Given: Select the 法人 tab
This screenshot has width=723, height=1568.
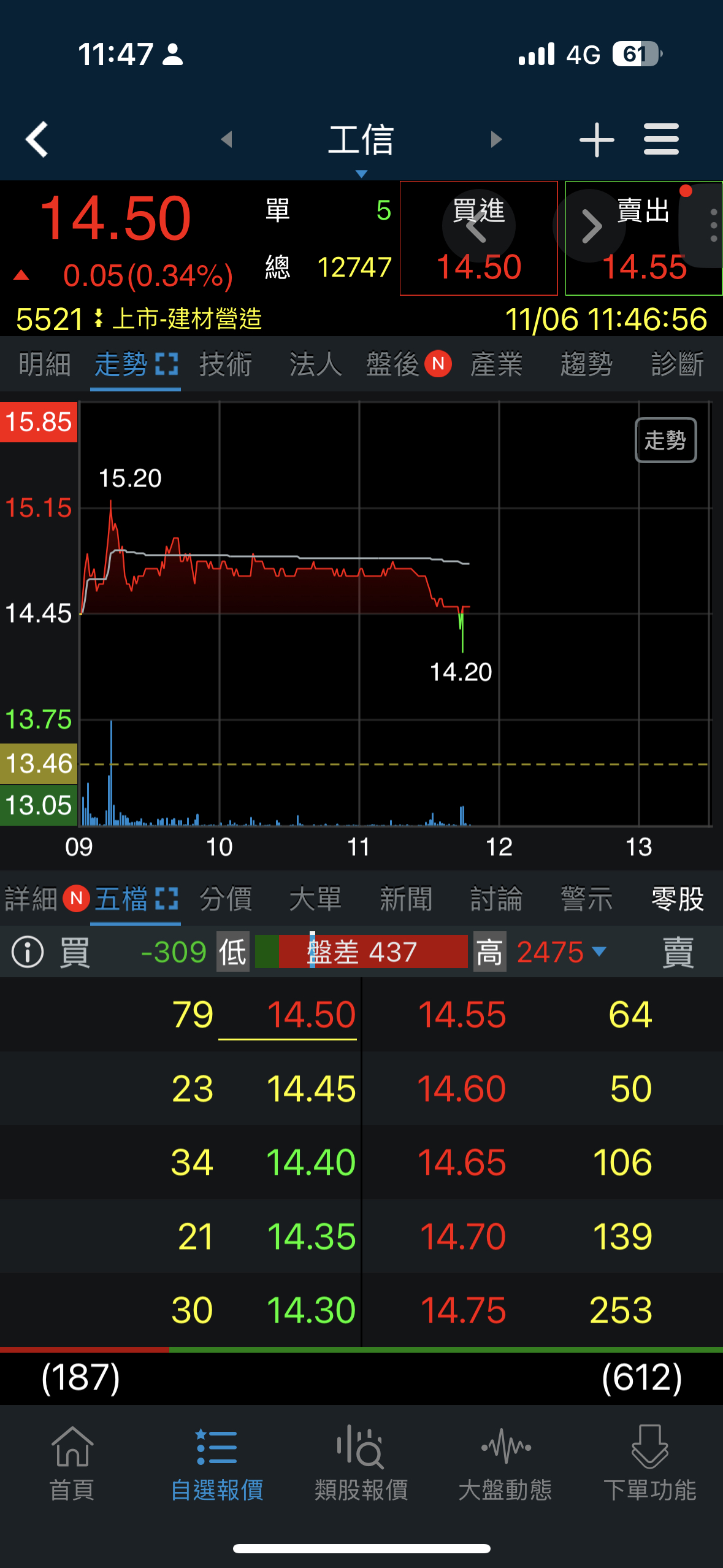Looking at the screenshot, I should [x=315, y=364].
